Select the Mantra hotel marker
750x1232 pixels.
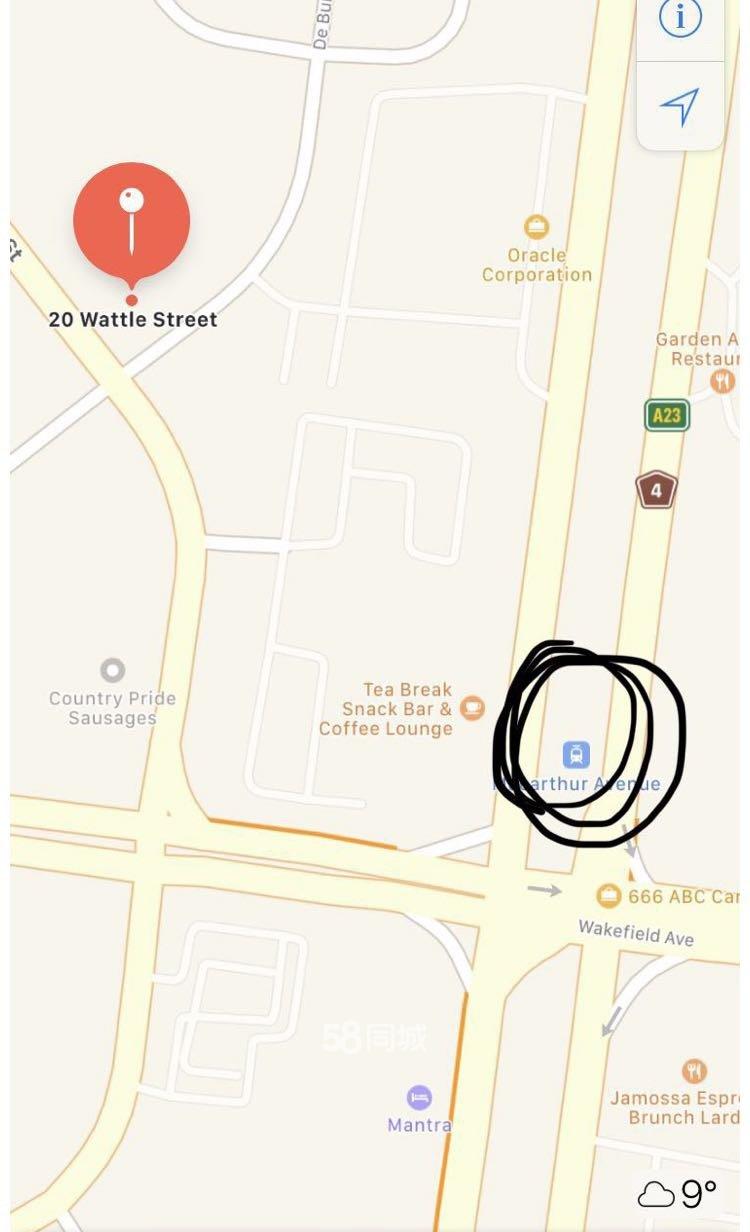[x=419, y=1097]
